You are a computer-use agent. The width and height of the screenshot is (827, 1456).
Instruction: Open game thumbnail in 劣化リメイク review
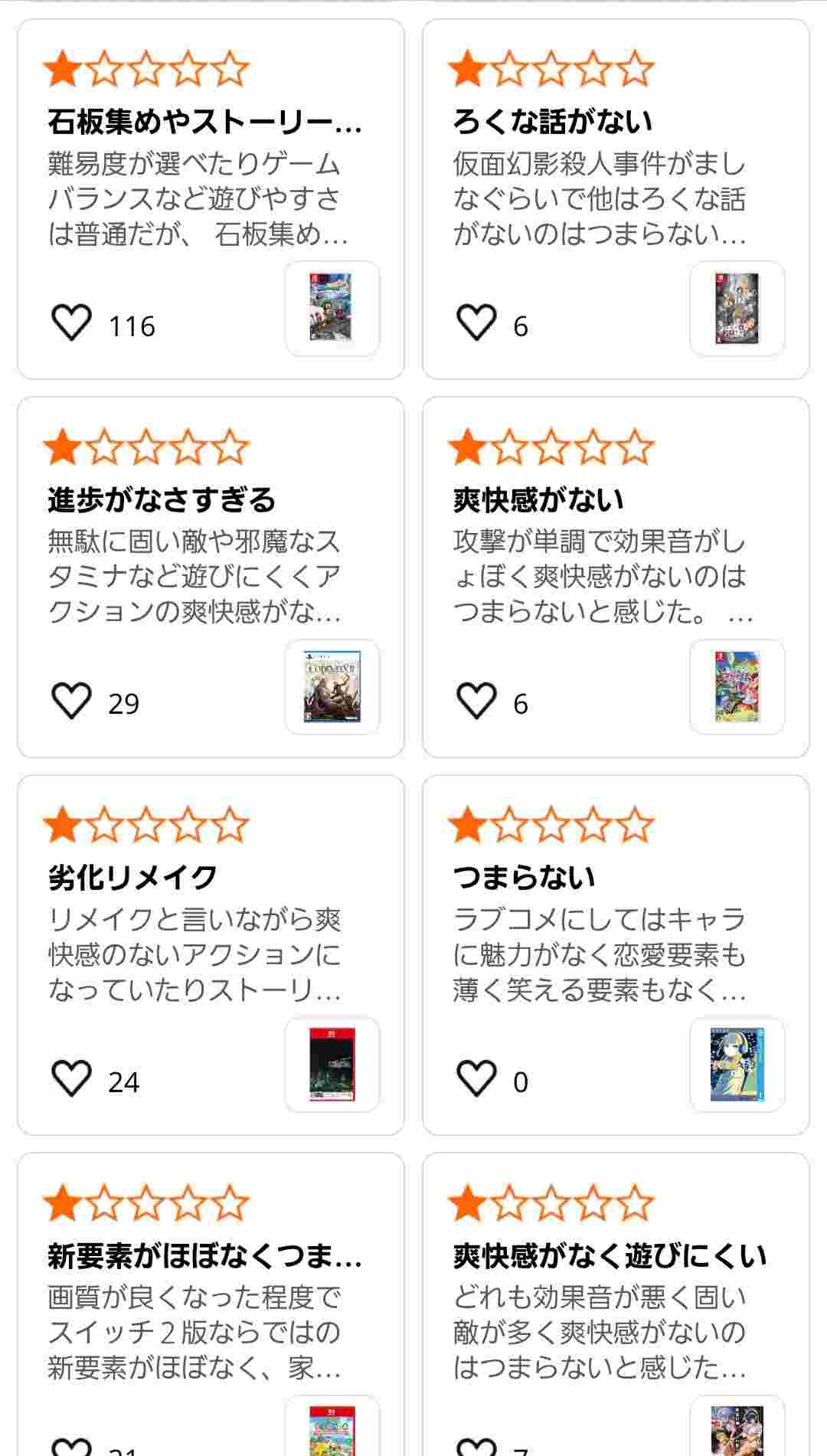point(332,1064)
